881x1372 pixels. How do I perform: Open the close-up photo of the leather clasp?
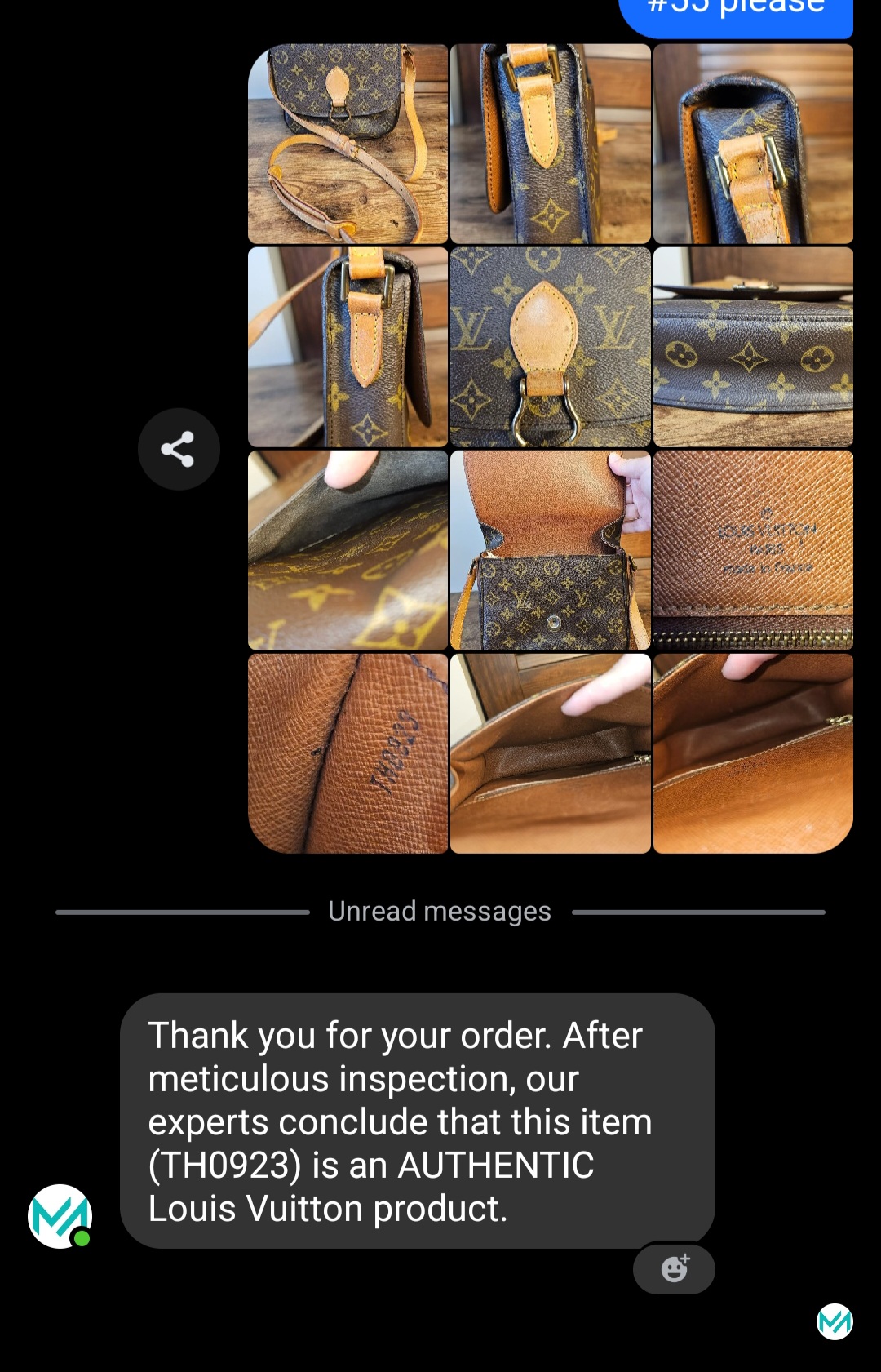pos(550,347)
